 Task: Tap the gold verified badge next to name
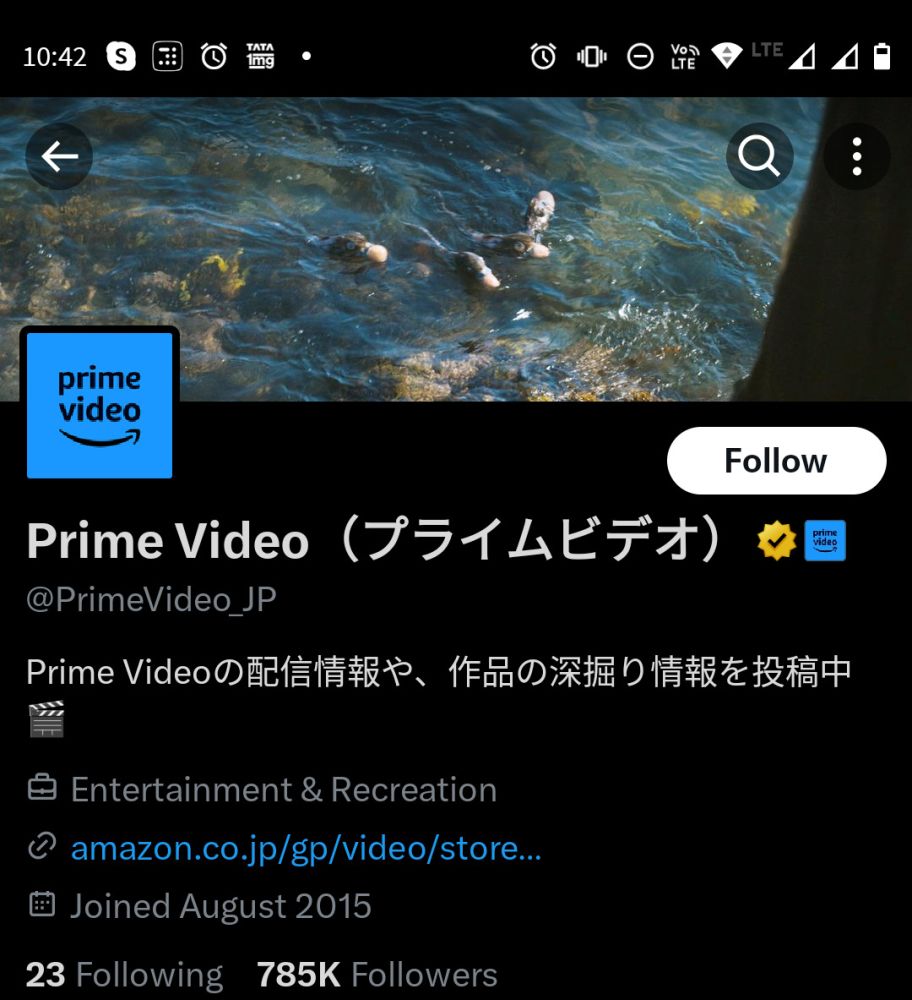coord(775,540)
